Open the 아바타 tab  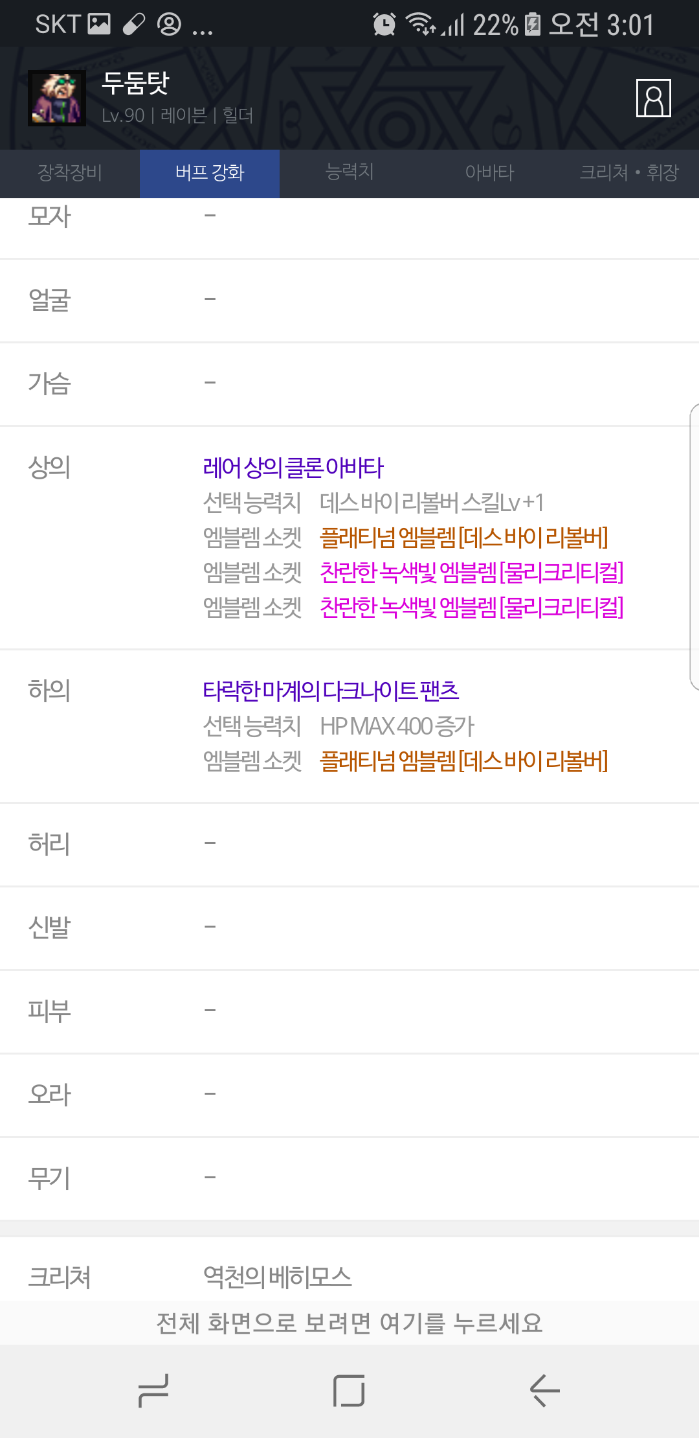click(x=489, y=173)
